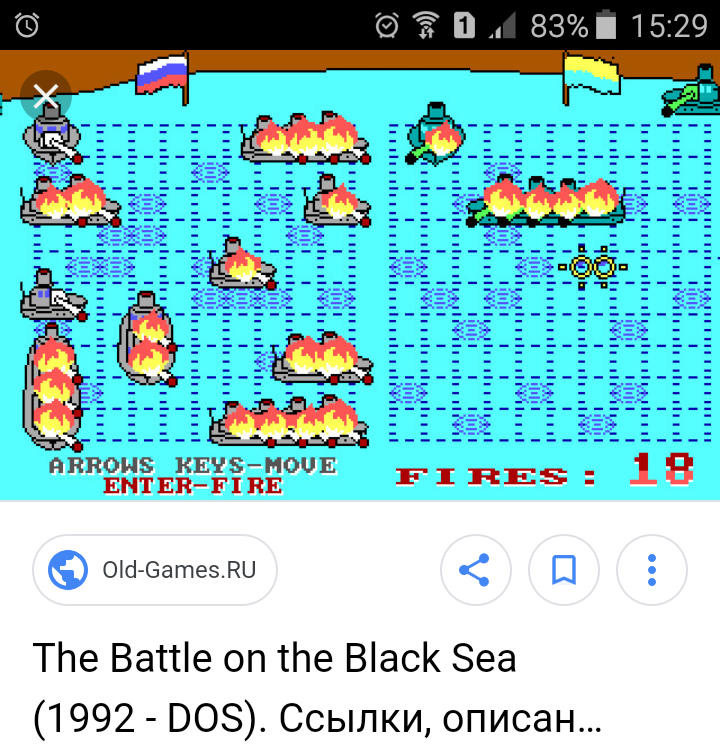
Task: Open the three-dot overflow menu
Action: tap(651, 570)
